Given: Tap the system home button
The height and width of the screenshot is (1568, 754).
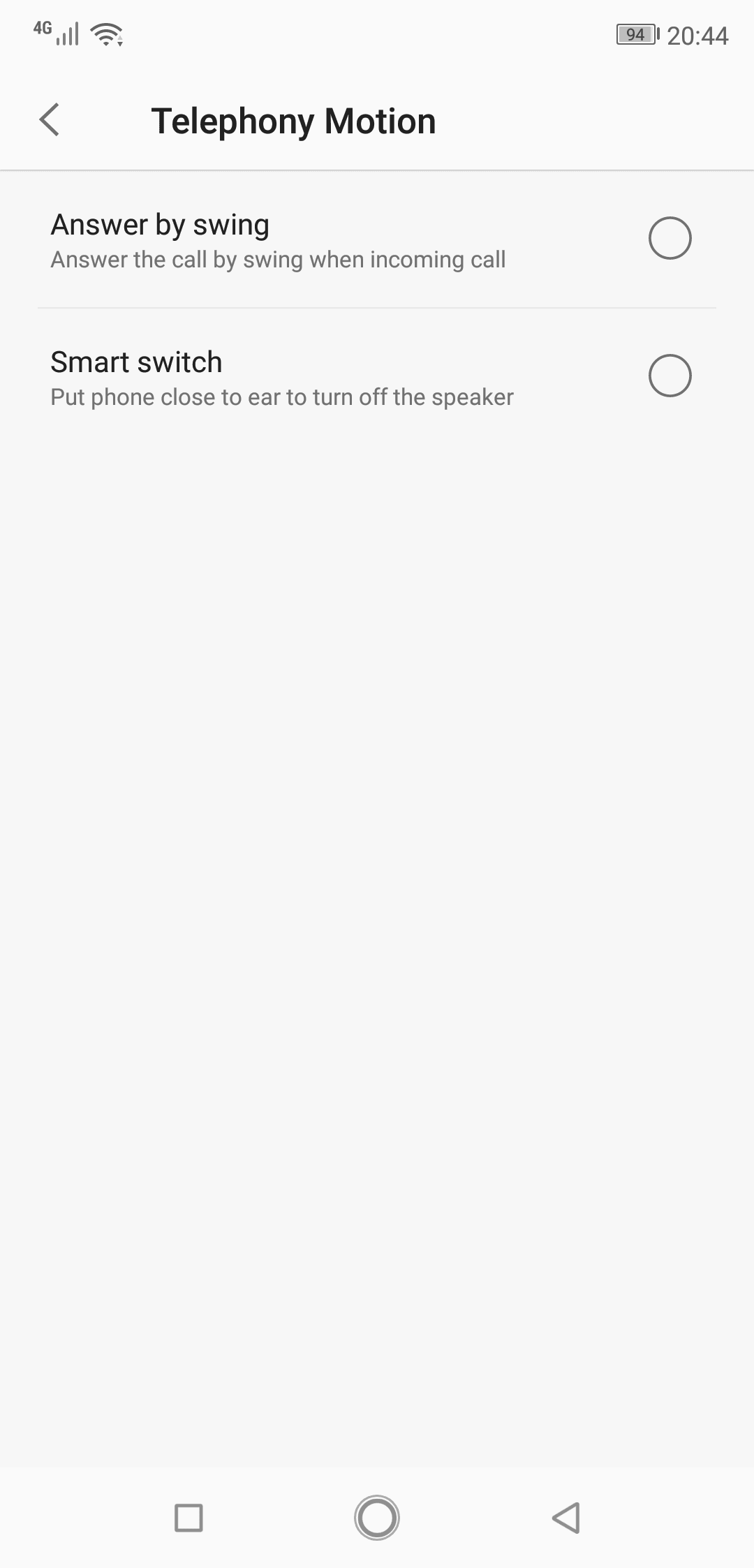Looking at the screenshot, I should tap(377, 1518).
